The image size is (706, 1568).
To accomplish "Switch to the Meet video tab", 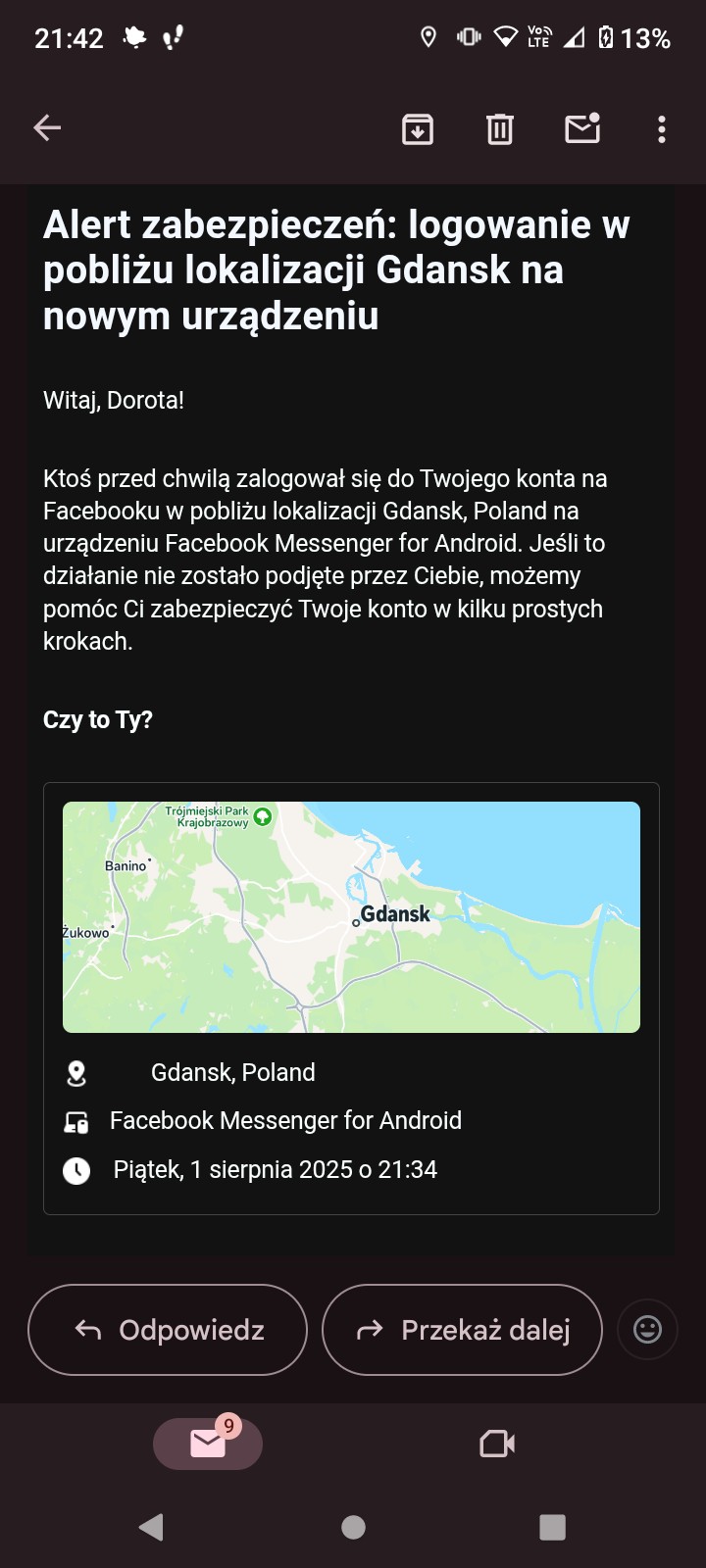I will (497, 1444).
